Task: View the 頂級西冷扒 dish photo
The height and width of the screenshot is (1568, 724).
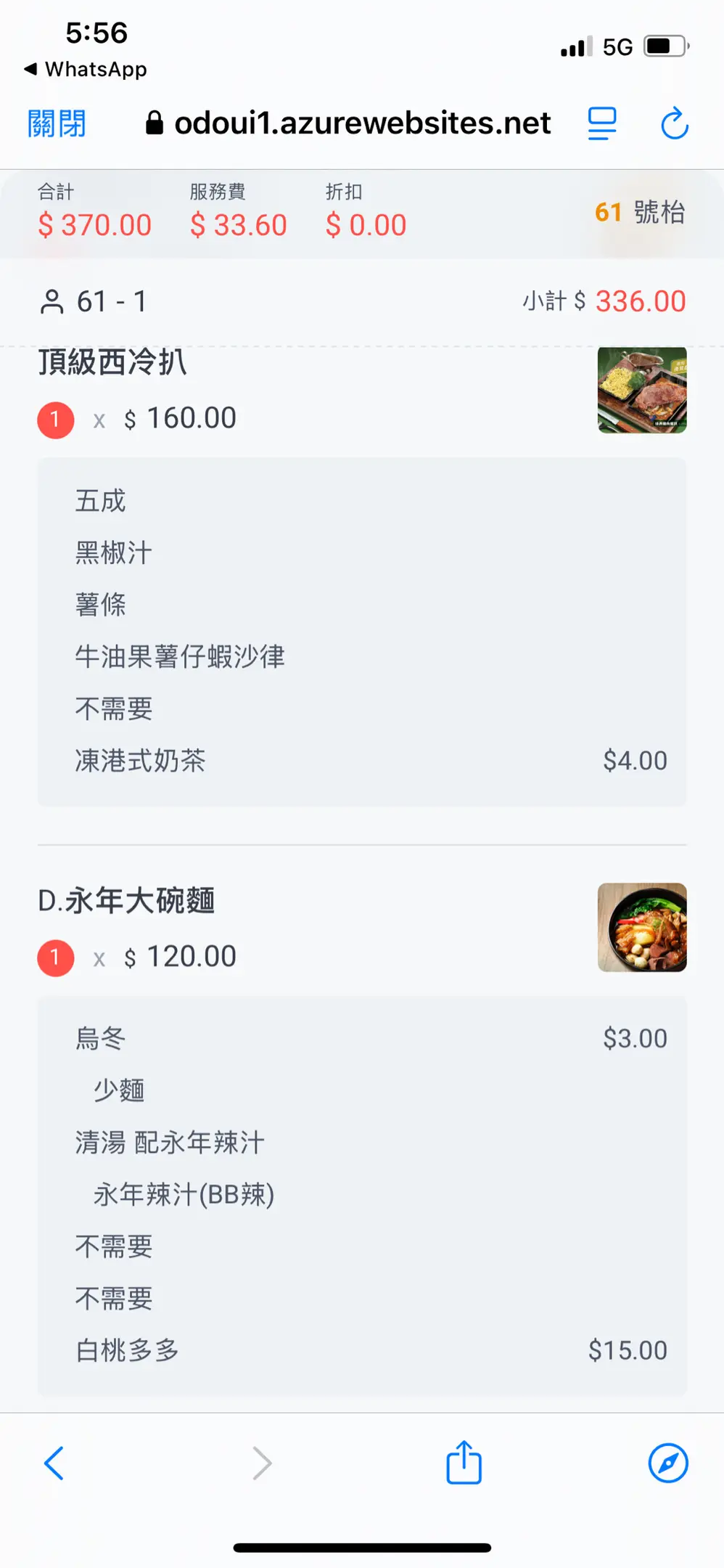Action: [642, 391]
